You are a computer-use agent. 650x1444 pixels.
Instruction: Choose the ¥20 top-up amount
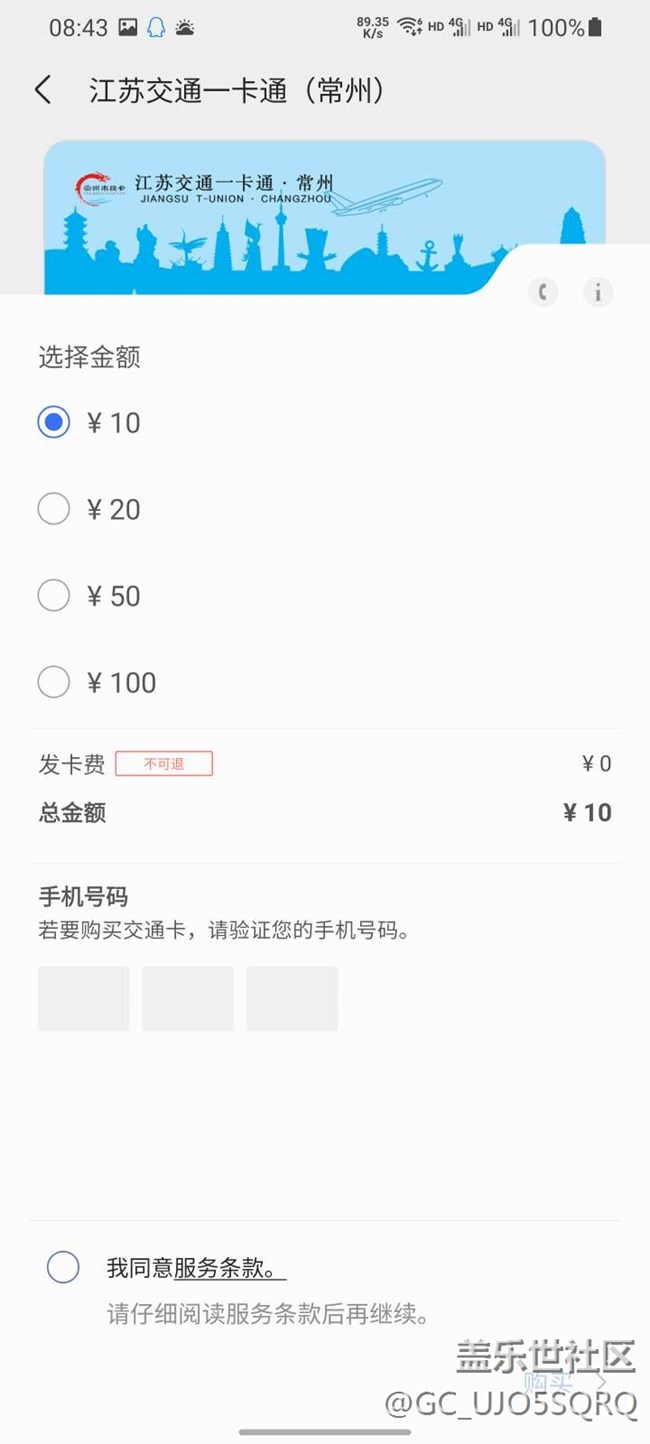tap(54, 509)
